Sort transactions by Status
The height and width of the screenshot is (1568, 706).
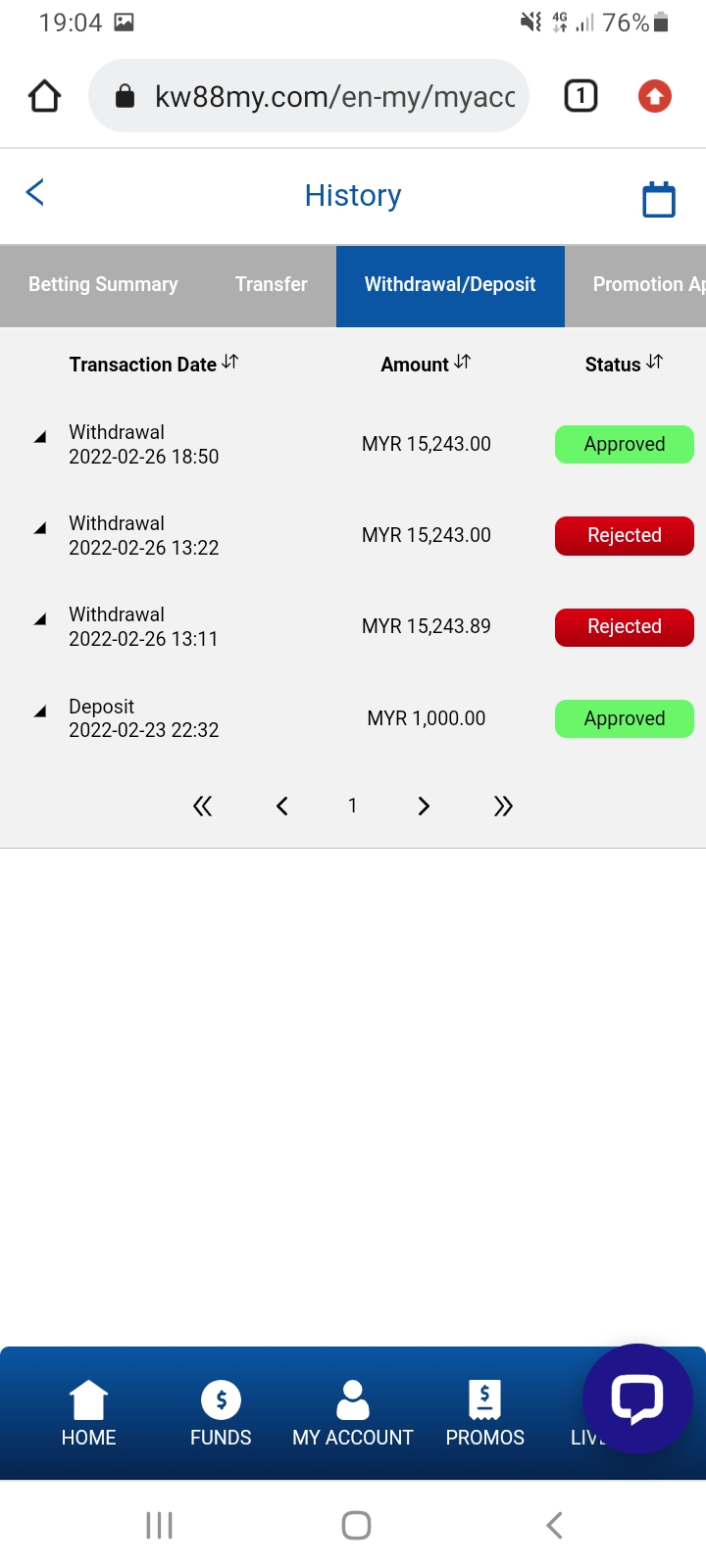(624, 365)
